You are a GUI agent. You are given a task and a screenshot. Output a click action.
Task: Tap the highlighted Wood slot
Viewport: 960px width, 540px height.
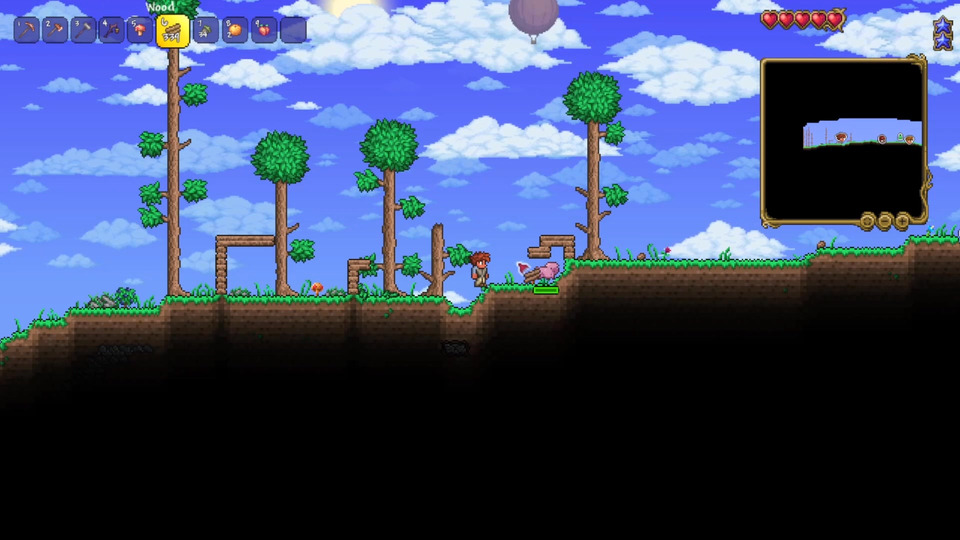[173, 31]
